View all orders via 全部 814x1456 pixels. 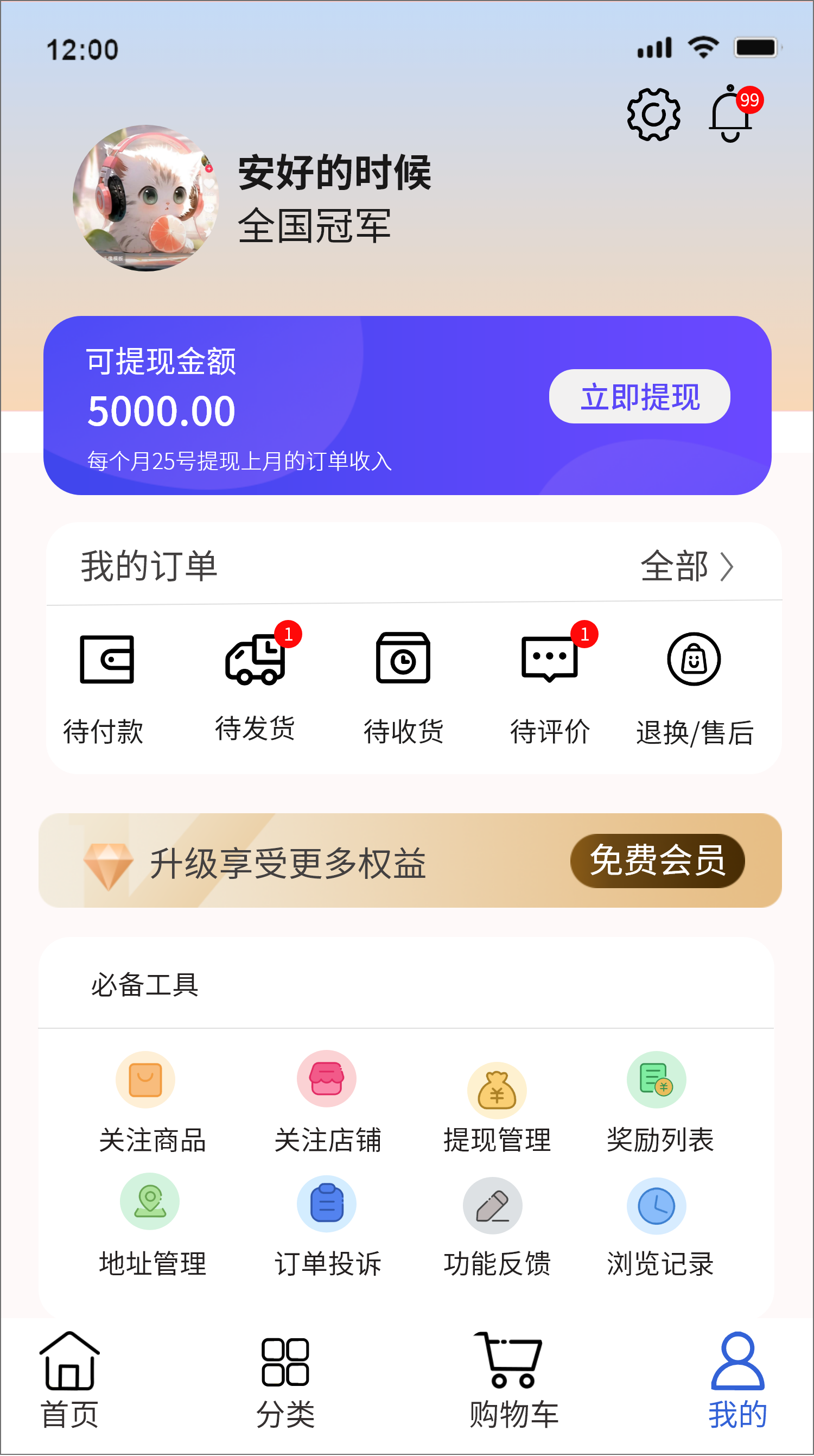pos(686,566)
